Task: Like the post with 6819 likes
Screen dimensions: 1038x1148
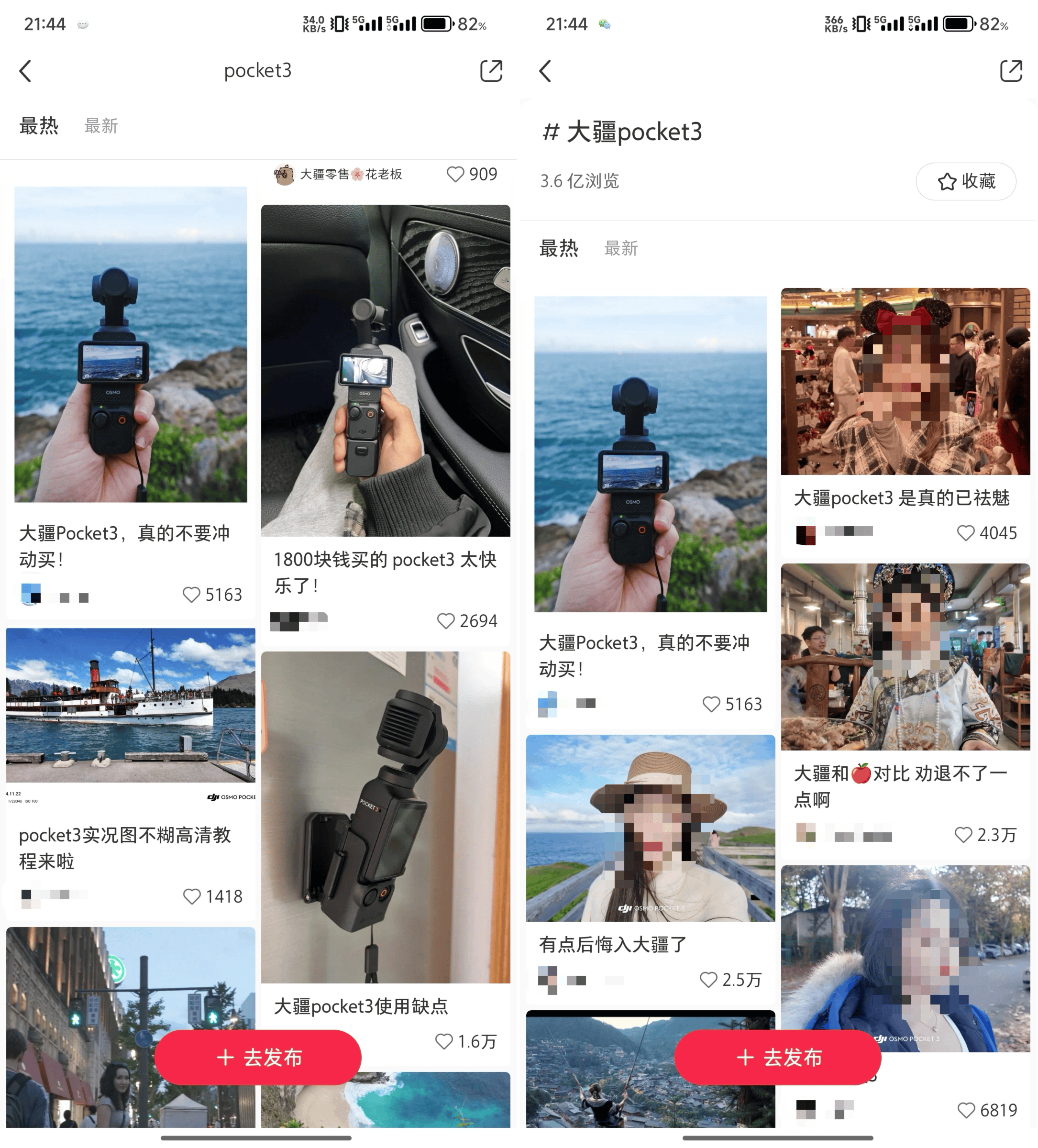Action: pos(966,1110)
